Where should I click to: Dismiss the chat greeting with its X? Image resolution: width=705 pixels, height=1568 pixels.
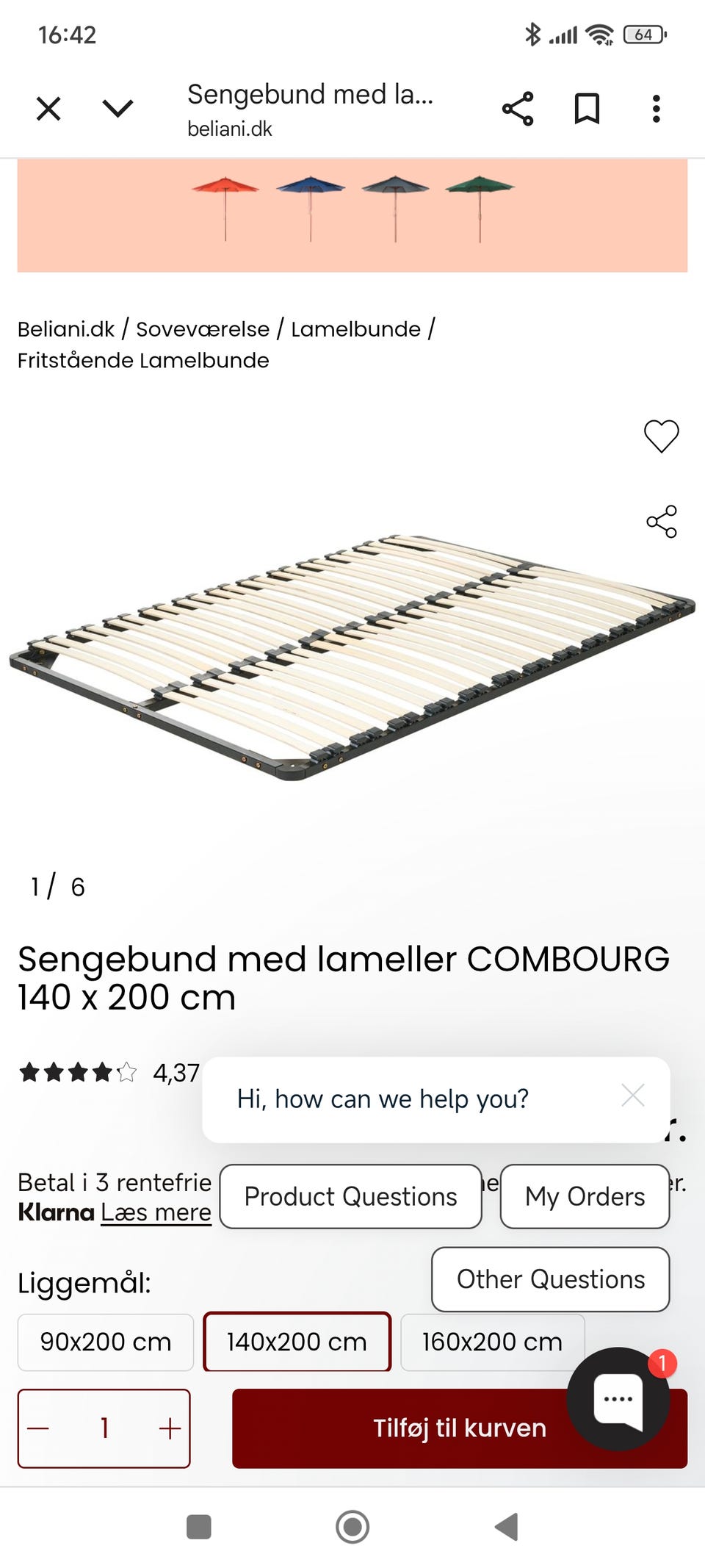click(633, 1096)
